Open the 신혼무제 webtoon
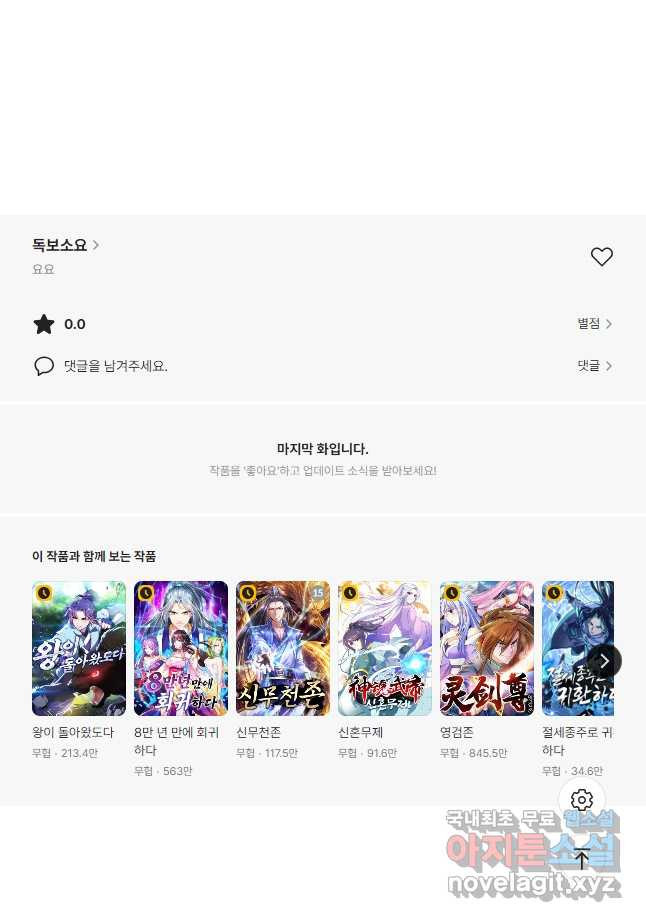Viewport: 646px width, 922px height. (x=385, y=648)
